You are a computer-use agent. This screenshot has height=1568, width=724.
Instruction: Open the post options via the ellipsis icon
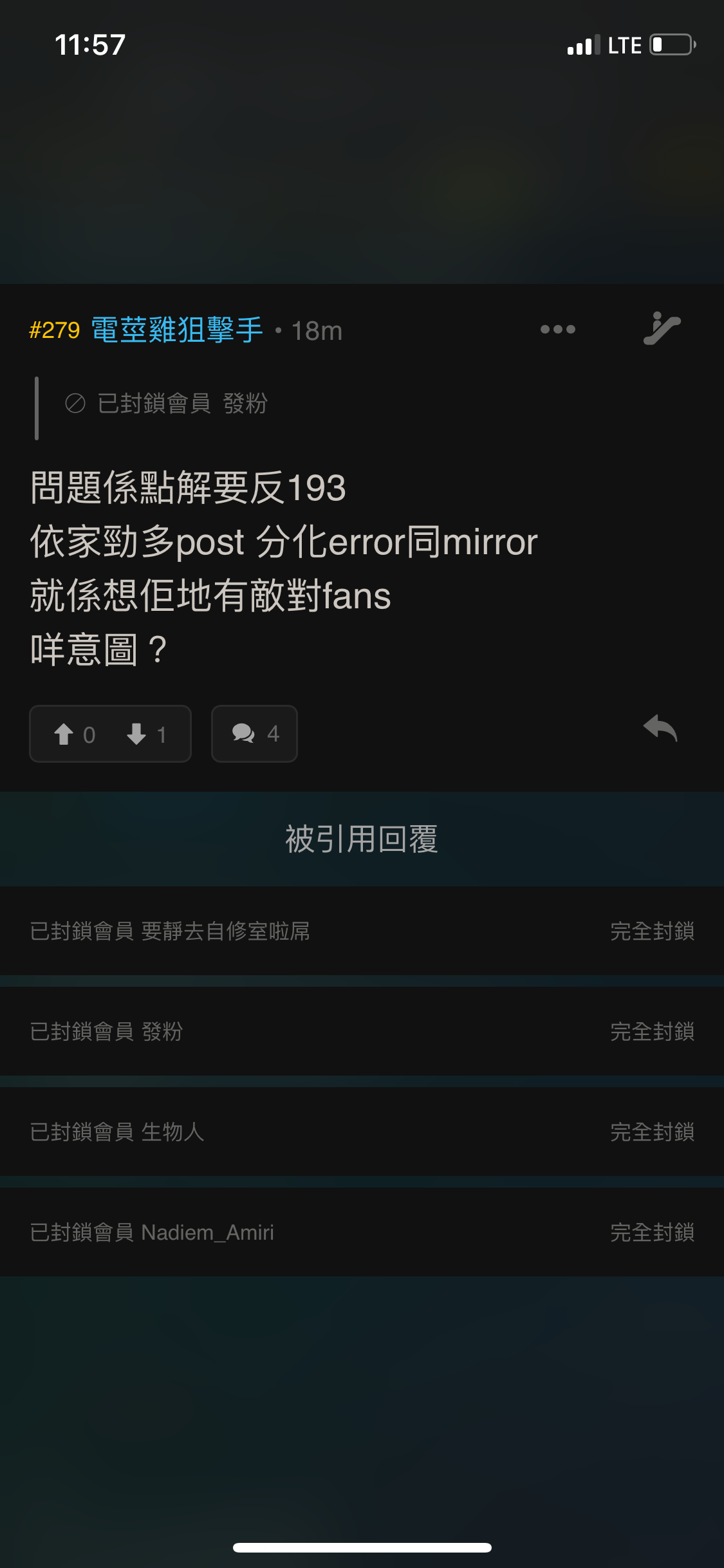click(557, 329)
